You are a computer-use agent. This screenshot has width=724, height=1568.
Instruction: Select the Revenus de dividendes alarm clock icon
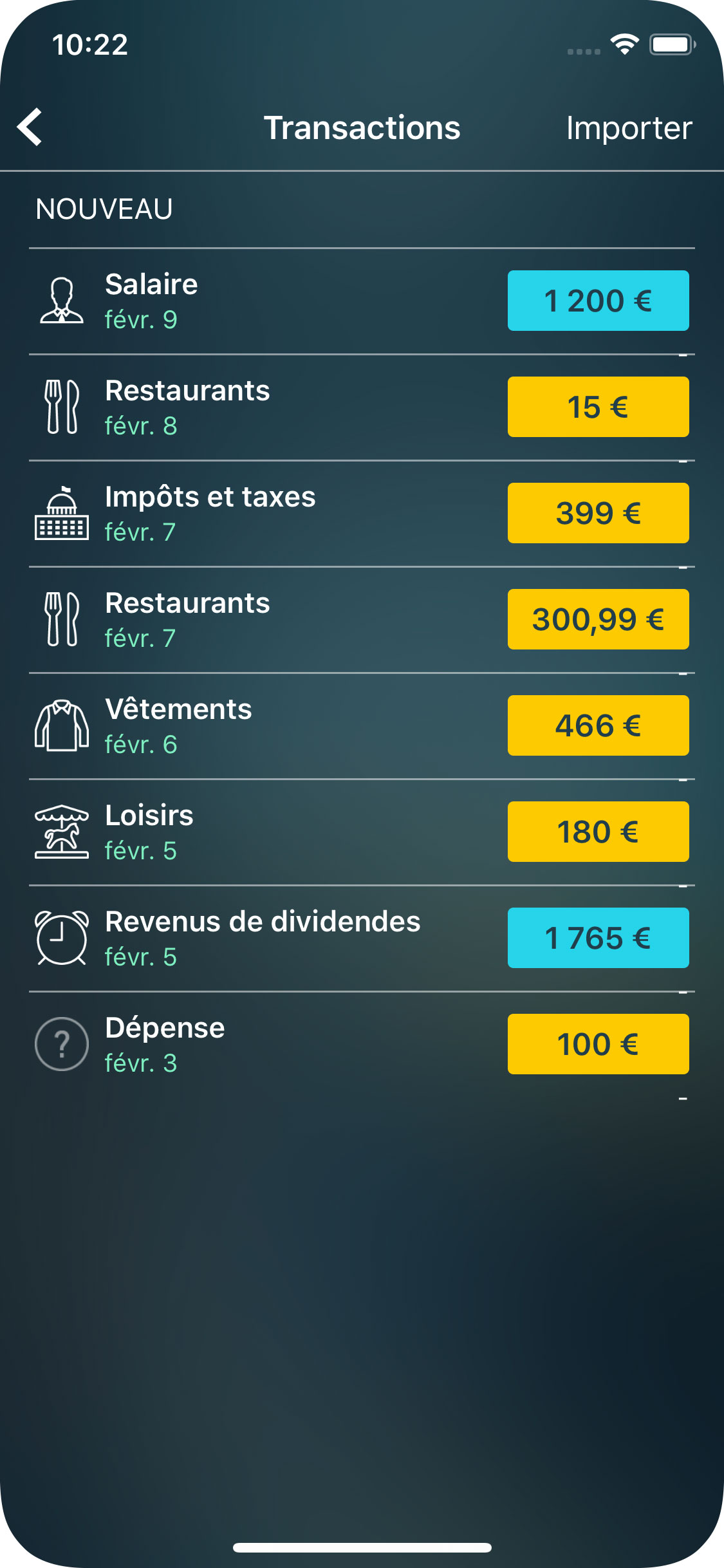62,937
